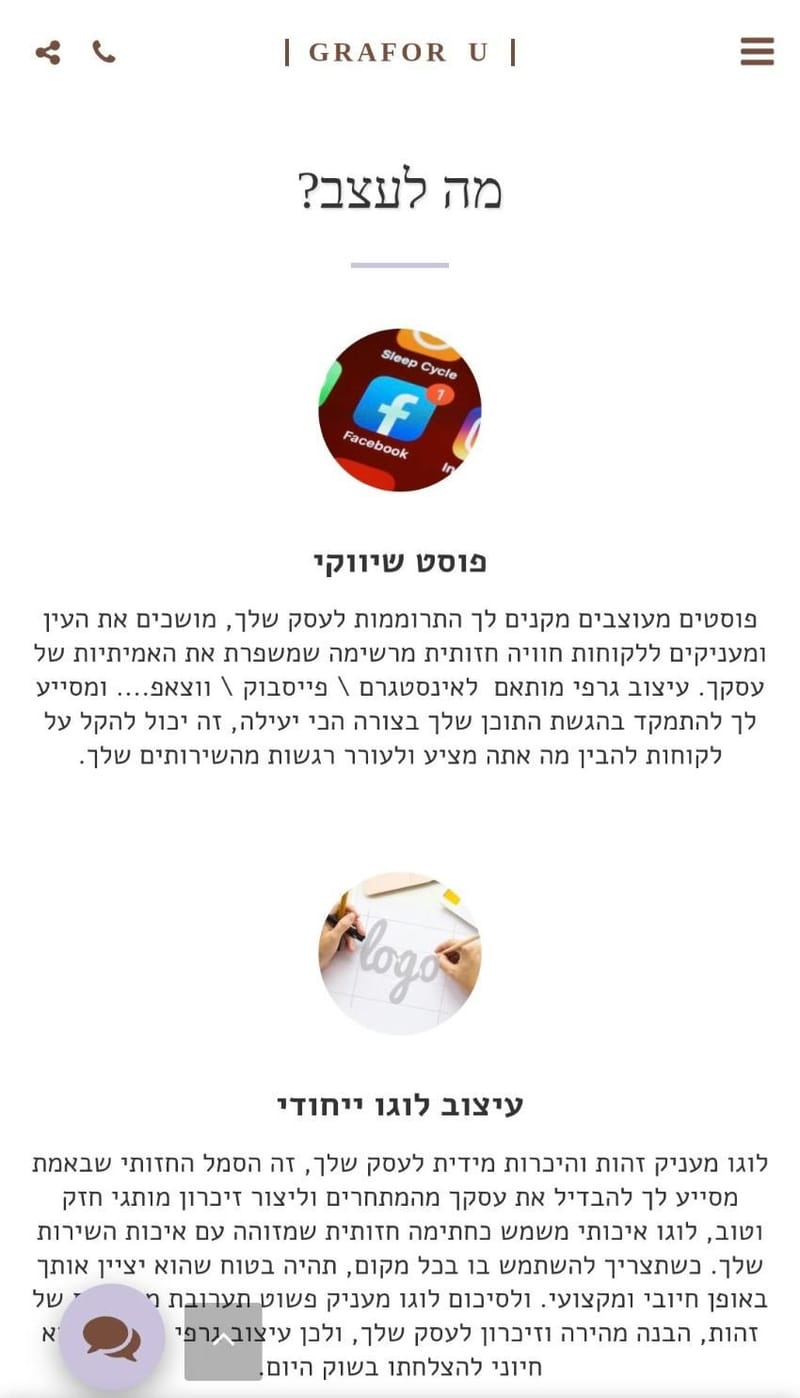Open the hamburger navigation icon
The width and height of the screenshot is (800, 1398).
(x=757, y=52)
